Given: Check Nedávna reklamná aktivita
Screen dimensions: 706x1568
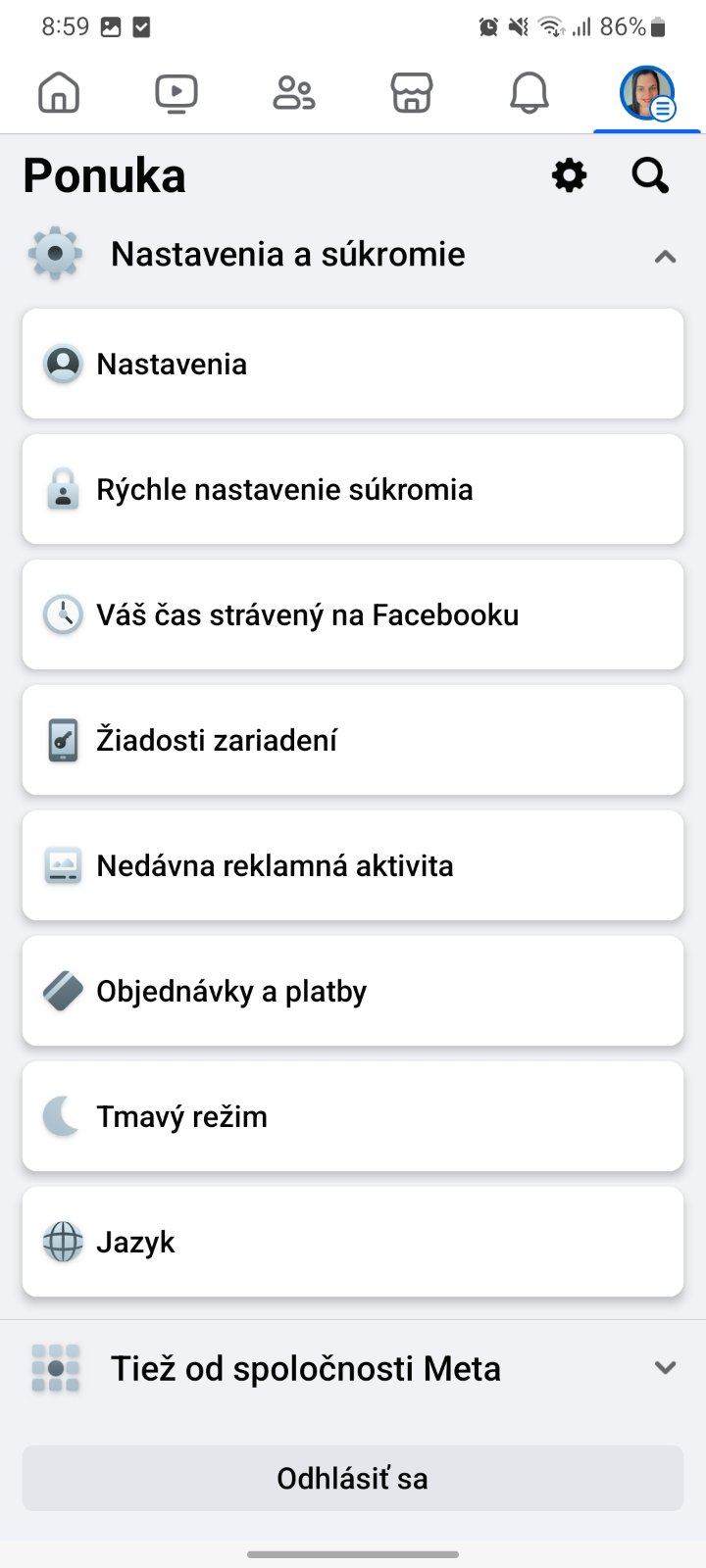Looking at the screenshot, I should point(353,866).
